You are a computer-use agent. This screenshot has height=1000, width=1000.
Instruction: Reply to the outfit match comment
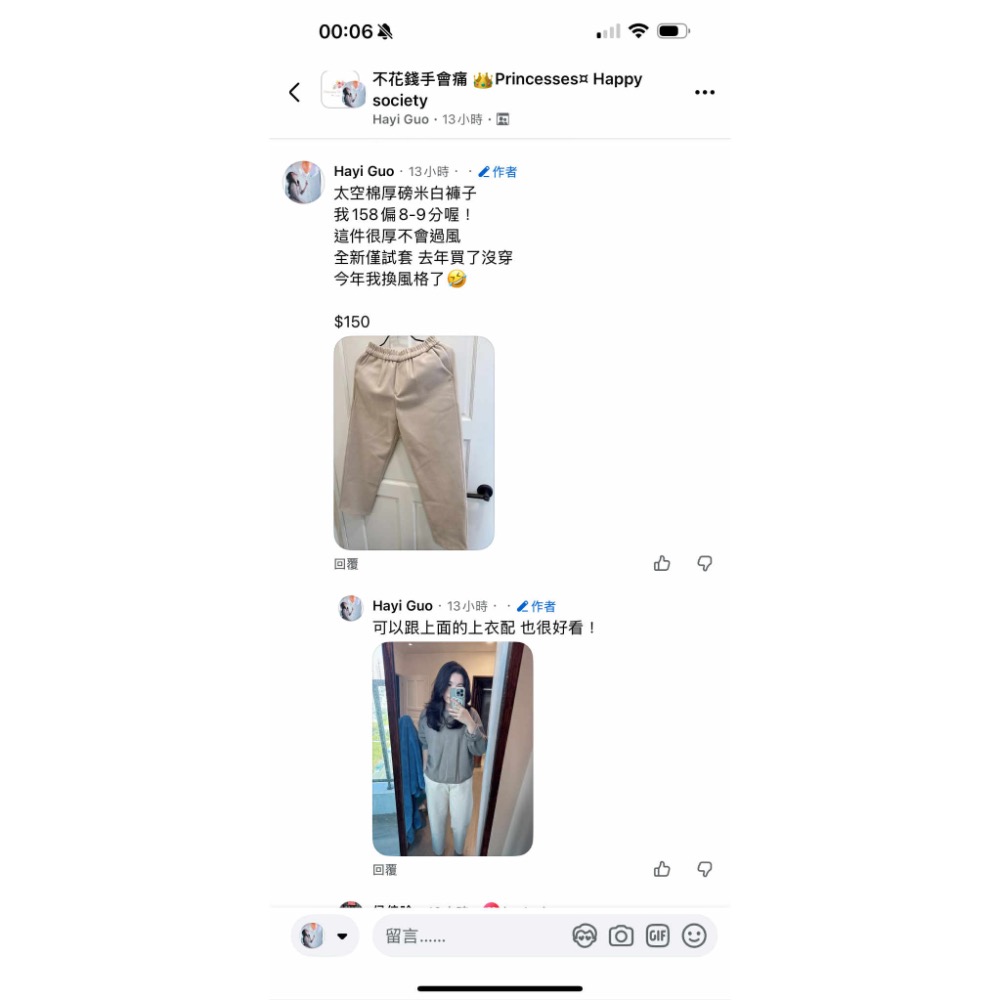[385, 871]
